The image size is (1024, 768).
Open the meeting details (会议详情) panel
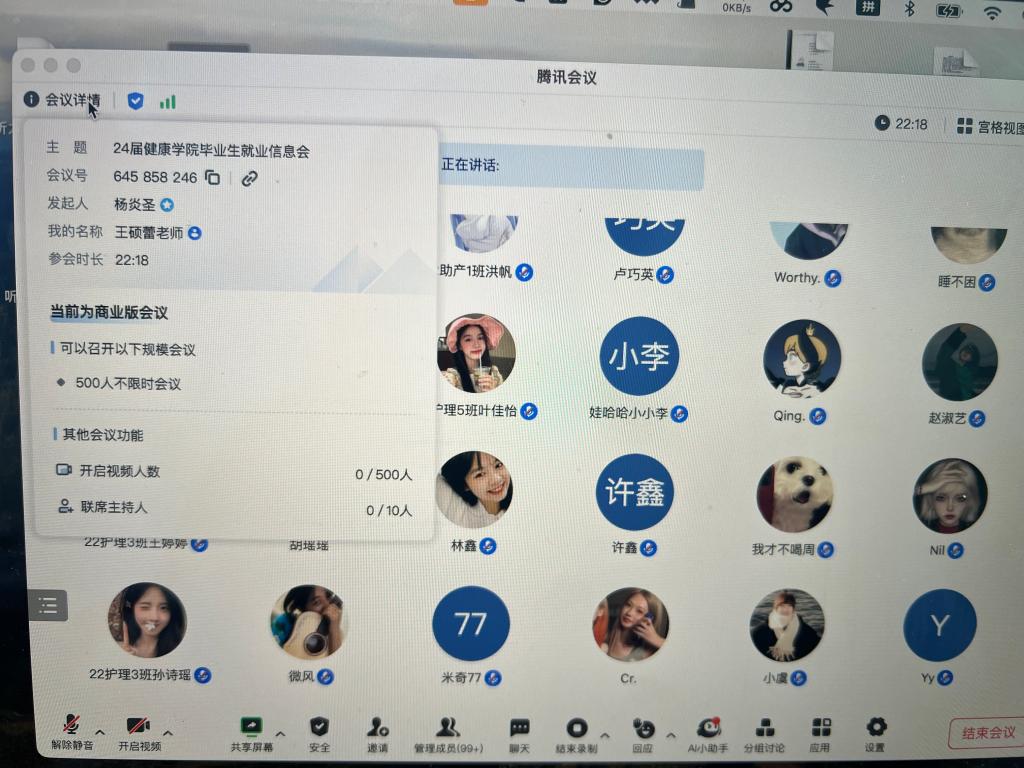[63, 100]
